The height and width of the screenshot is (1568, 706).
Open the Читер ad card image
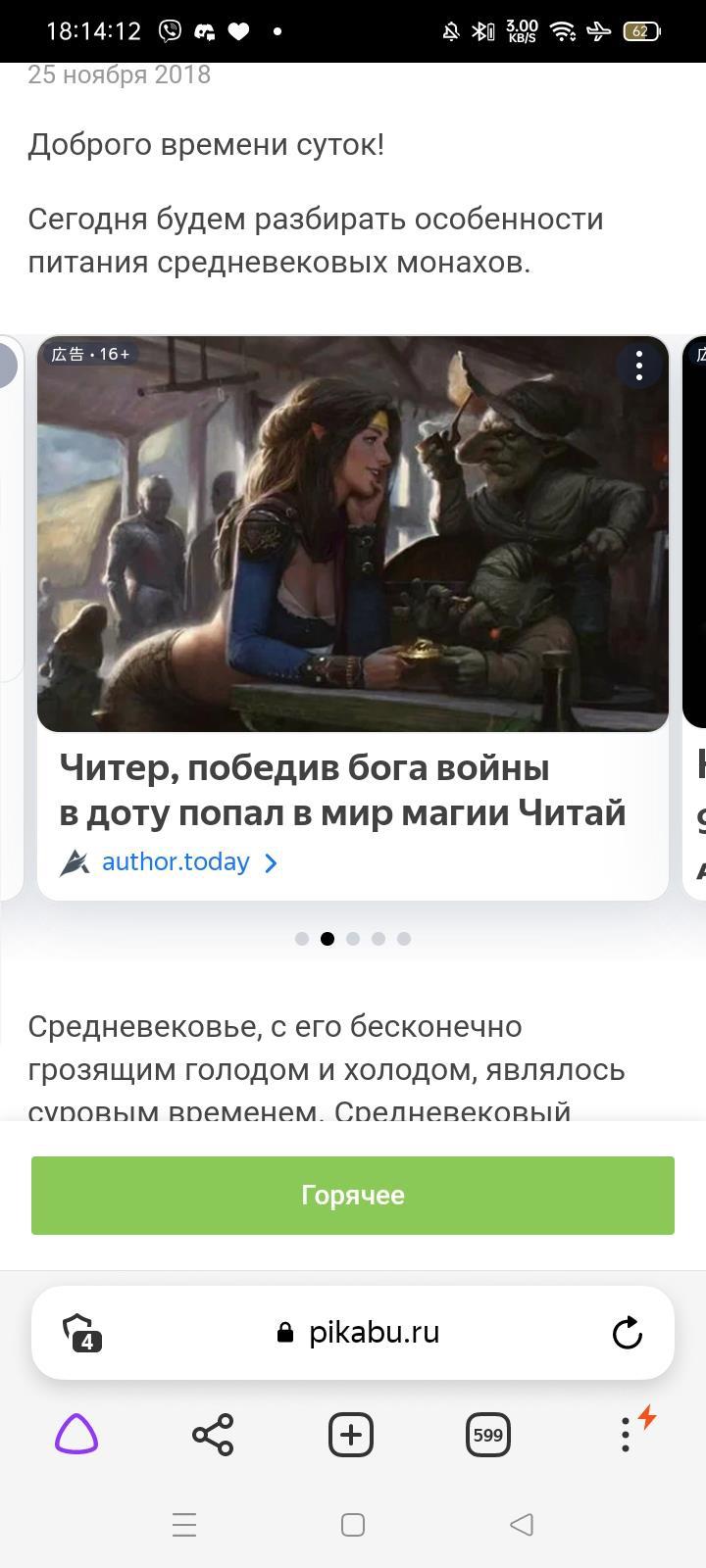353,534
